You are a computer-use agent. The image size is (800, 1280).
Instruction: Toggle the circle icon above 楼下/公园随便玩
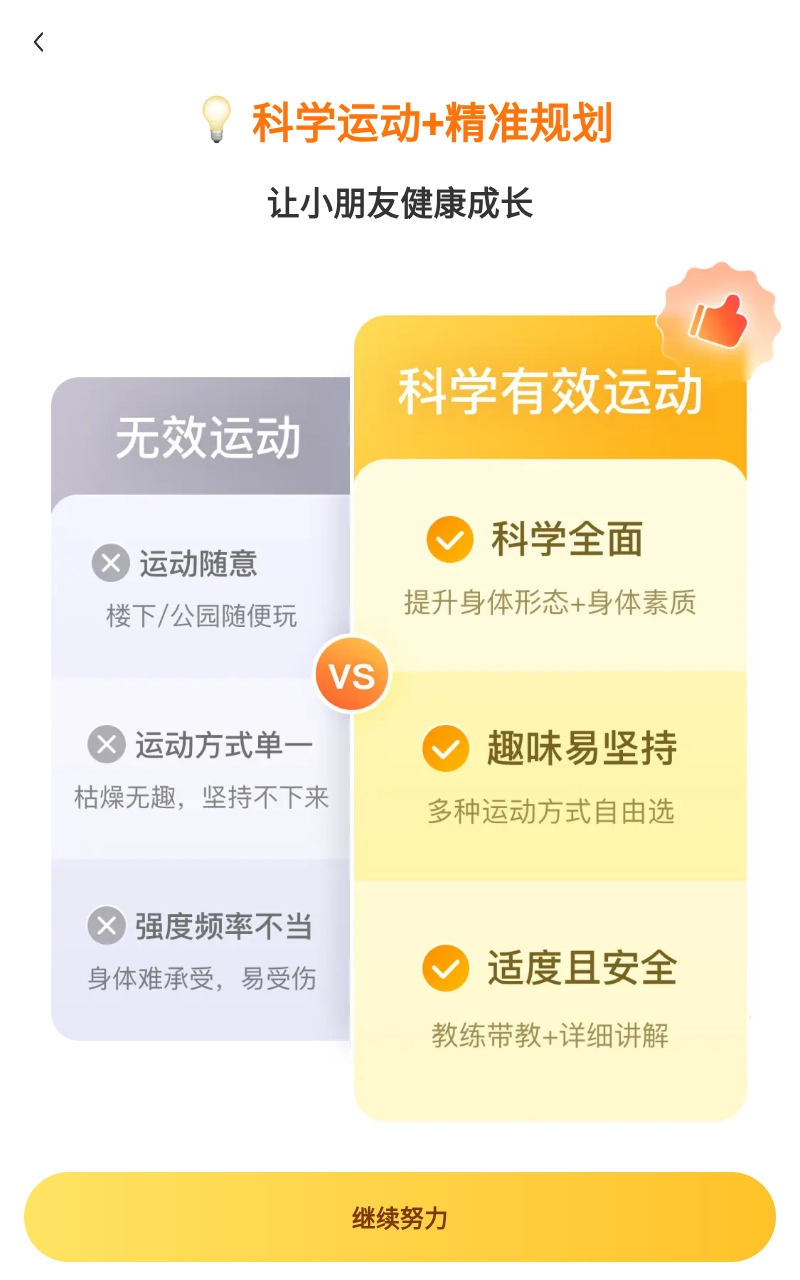tap(110, 563)
